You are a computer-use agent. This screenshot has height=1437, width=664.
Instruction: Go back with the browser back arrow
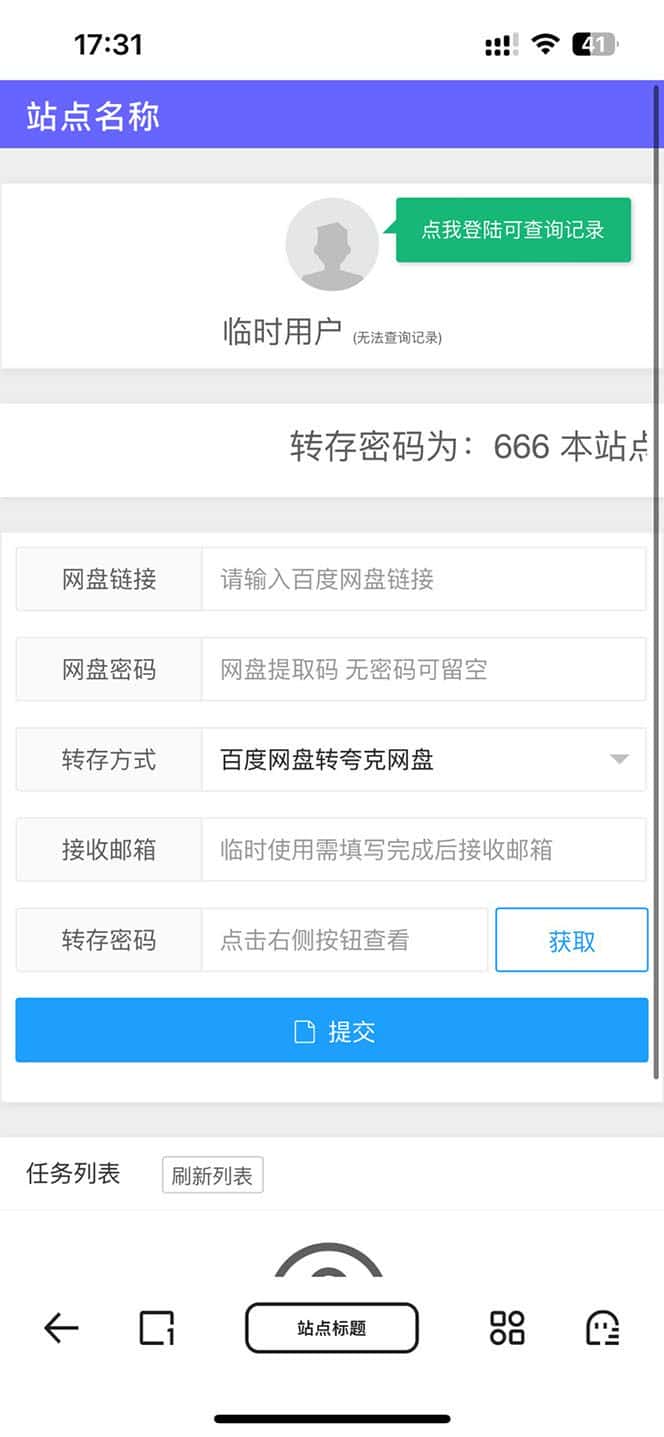(x=61, y=1328)
